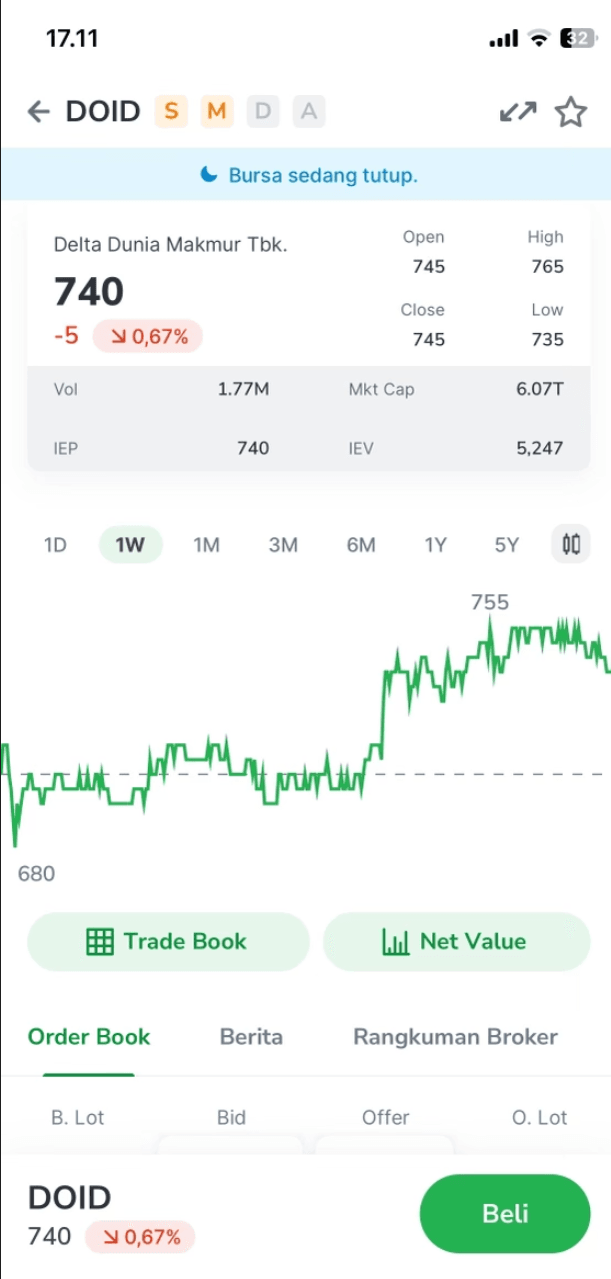
Task: Choose the 6M chart range
Action: point(361,545)
